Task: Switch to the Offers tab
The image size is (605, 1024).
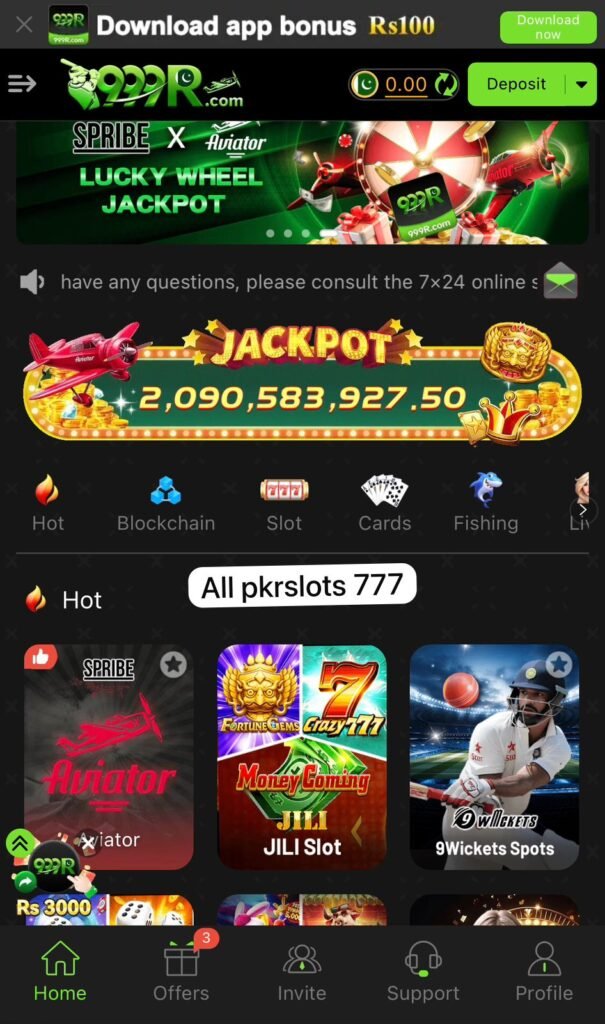Action: tap(181, 971)
